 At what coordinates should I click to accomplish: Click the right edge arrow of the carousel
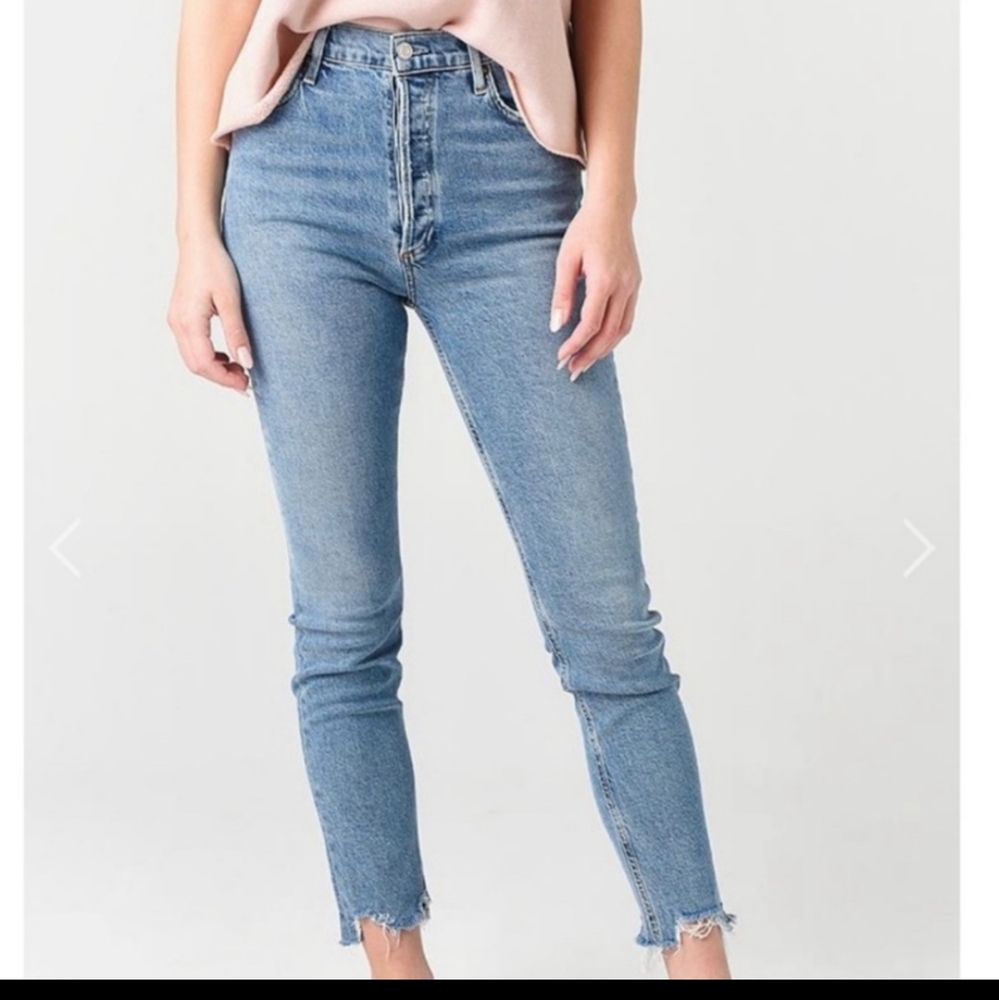pyautogui.click(x=921, y=545)
